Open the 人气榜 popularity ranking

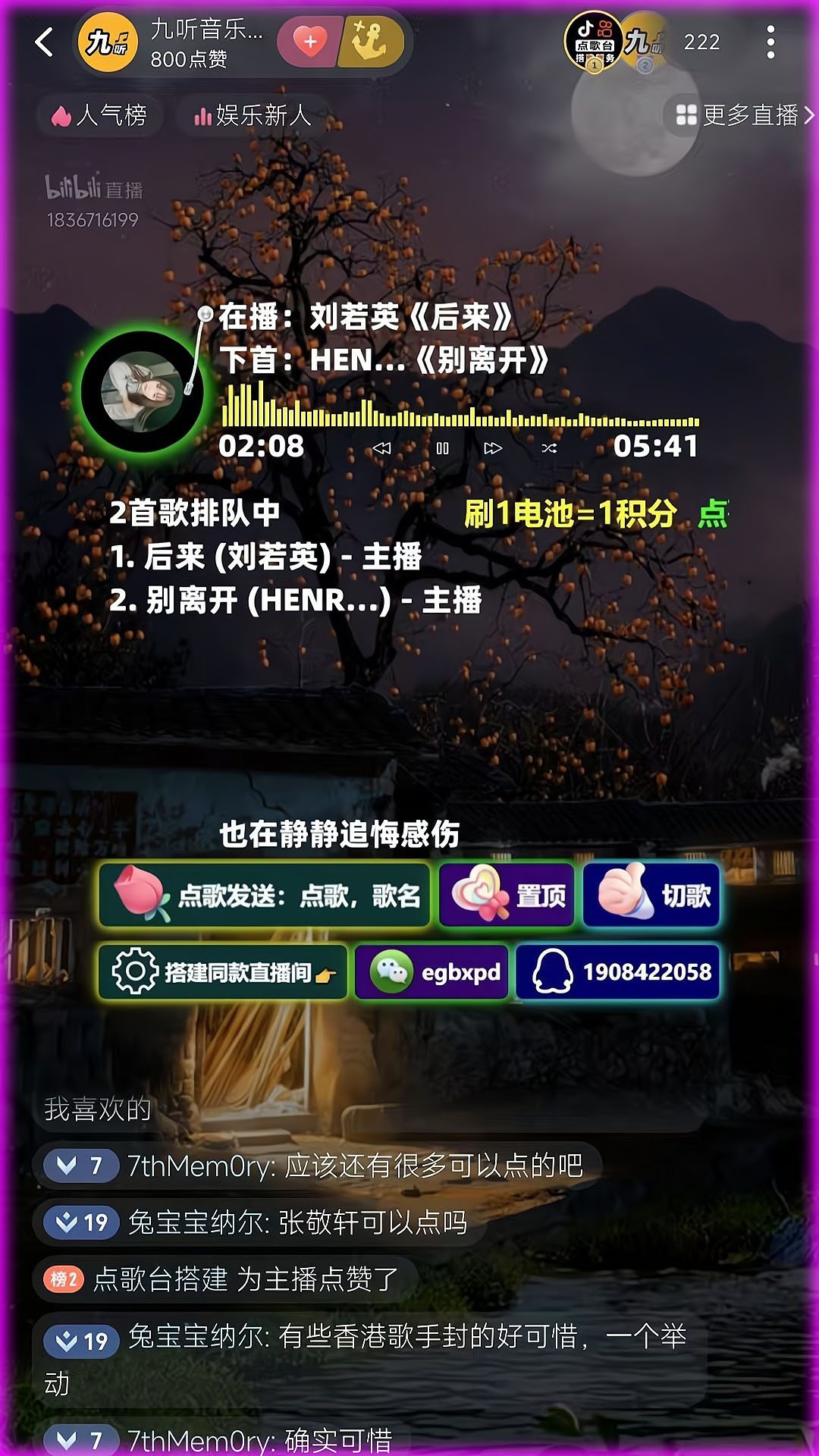pos(99,115)
